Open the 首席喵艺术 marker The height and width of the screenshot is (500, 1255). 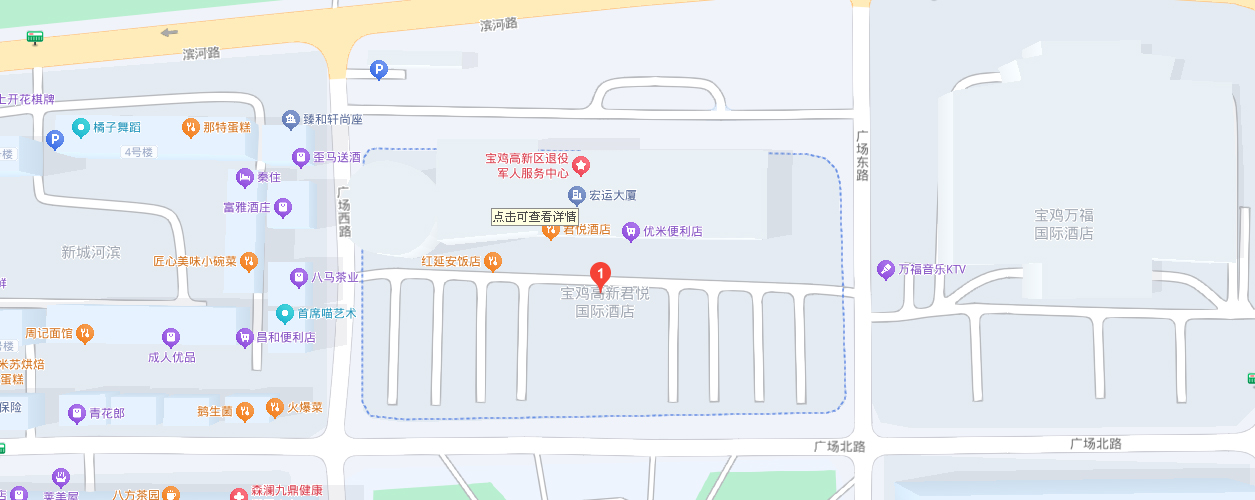285,313
